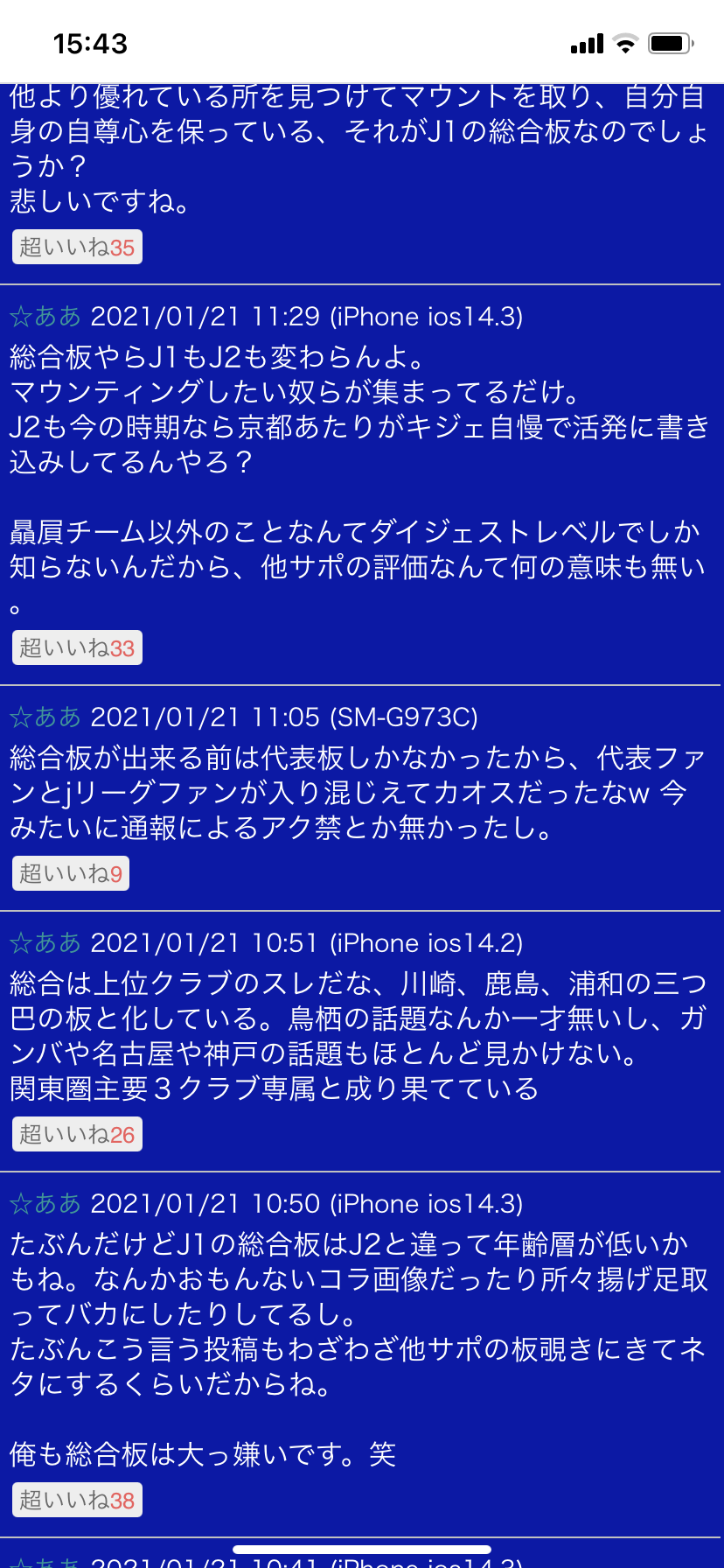Tap the 超いいね button showing 35
Image resolution: width=724 pixels, height=1568 pixels.
click(x=77, y=248)
